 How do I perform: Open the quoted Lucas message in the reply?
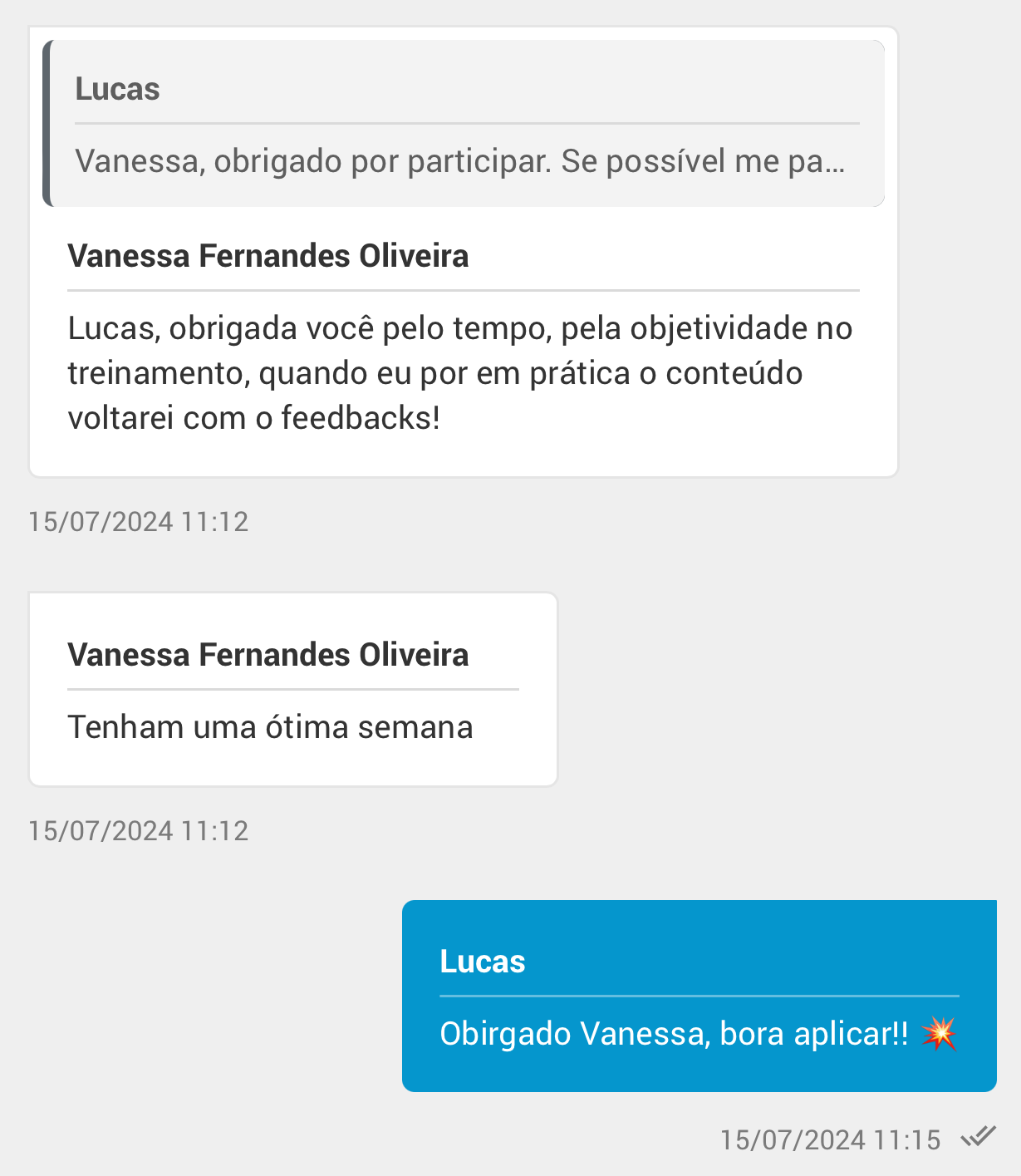click(463, 125)
